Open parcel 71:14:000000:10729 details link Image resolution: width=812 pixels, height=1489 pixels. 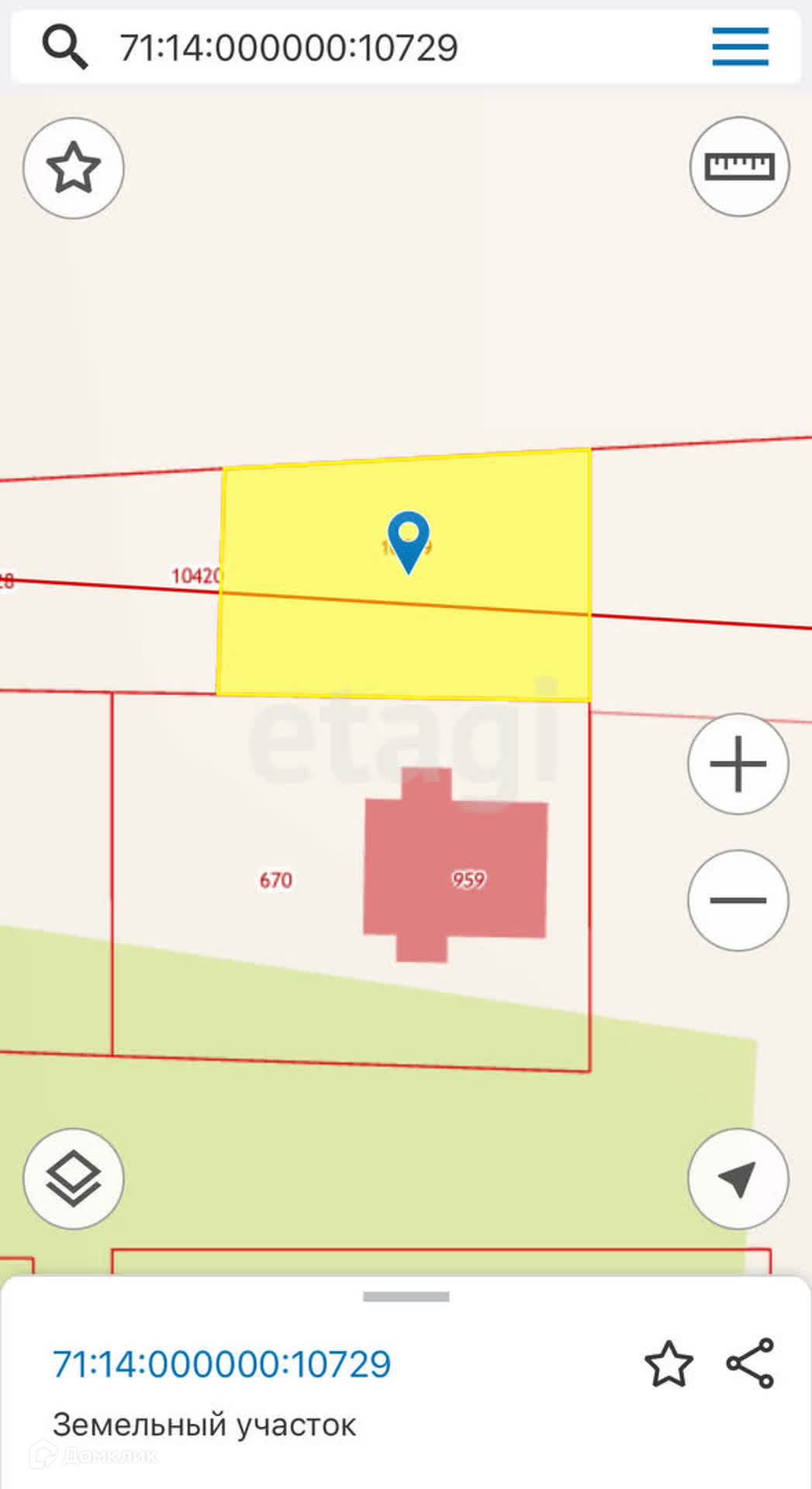point(222,1363)
